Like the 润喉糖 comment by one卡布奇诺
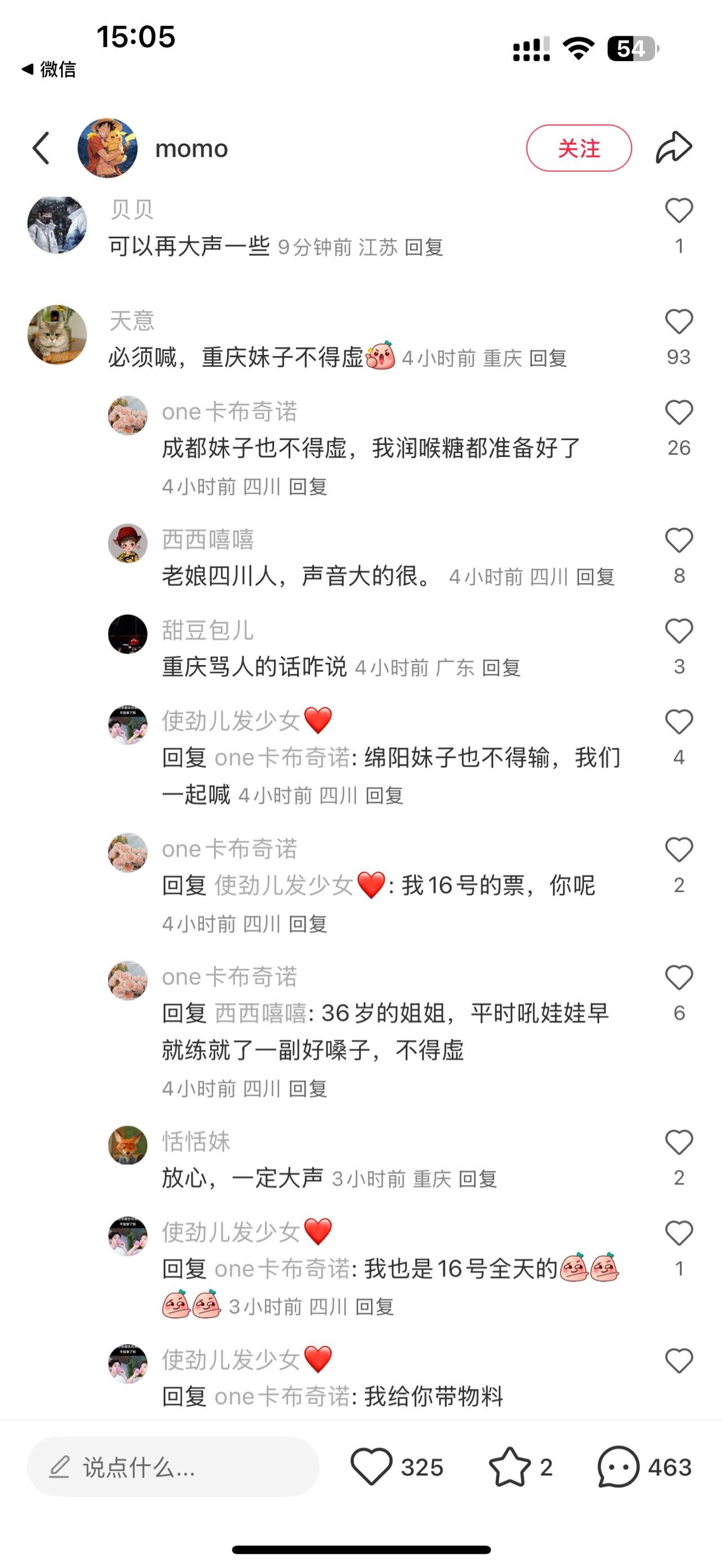The image size is (723, 1568). tap(678, 412)
